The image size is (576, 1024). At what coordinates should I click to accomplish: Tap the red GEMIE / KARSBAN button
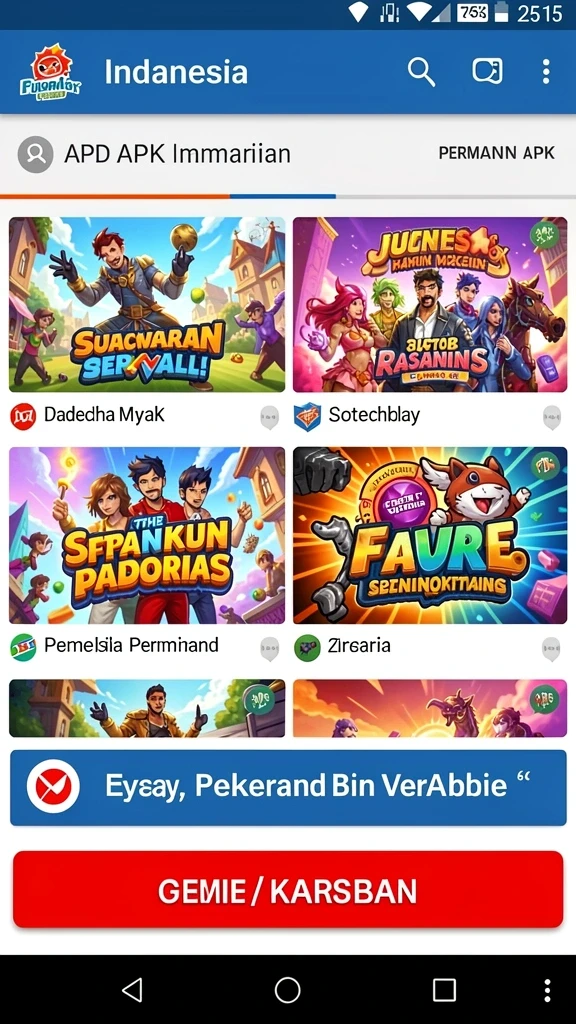pos(288,889)
